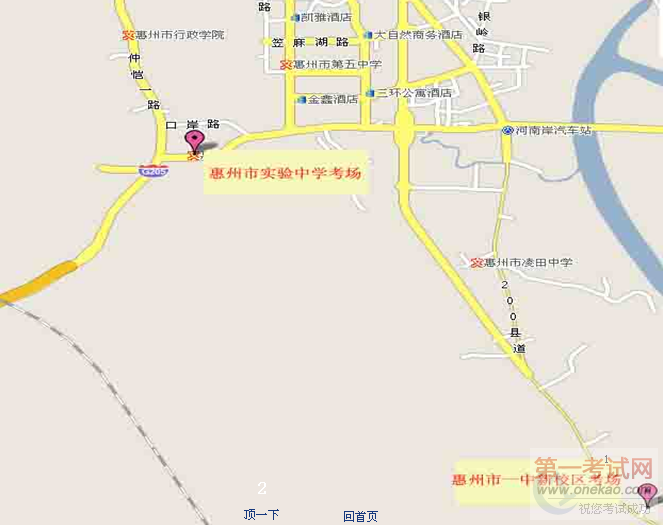Screen dimensions: 663x525
Task: Tap the 顶一下 link
Action: pyautogui.click(x=261, y=515)
